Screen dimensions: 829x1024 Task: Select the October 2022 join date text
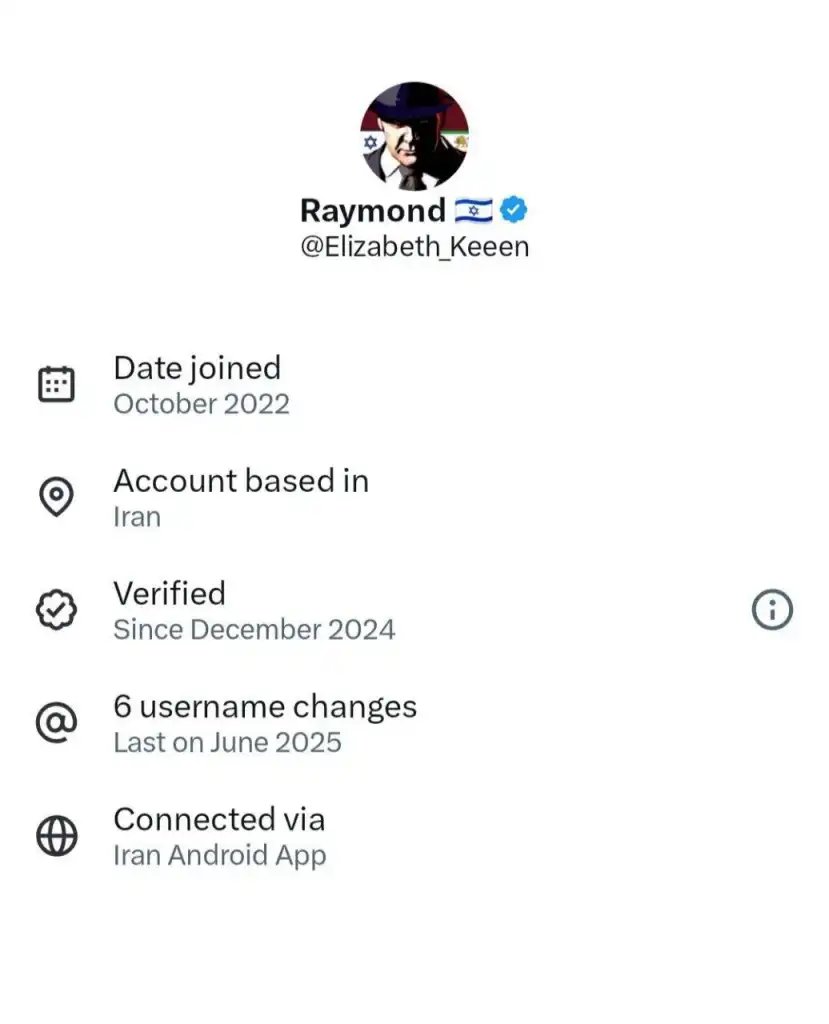click(202, 404)
